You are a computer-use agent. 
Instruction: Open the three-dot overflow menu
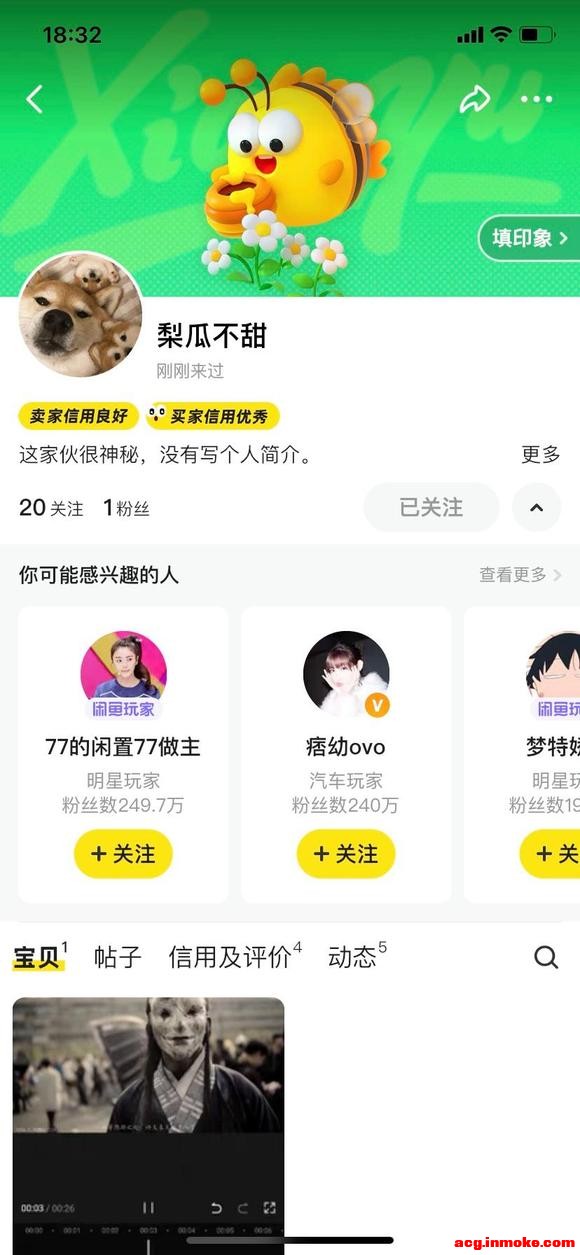[x=536, y=99]
